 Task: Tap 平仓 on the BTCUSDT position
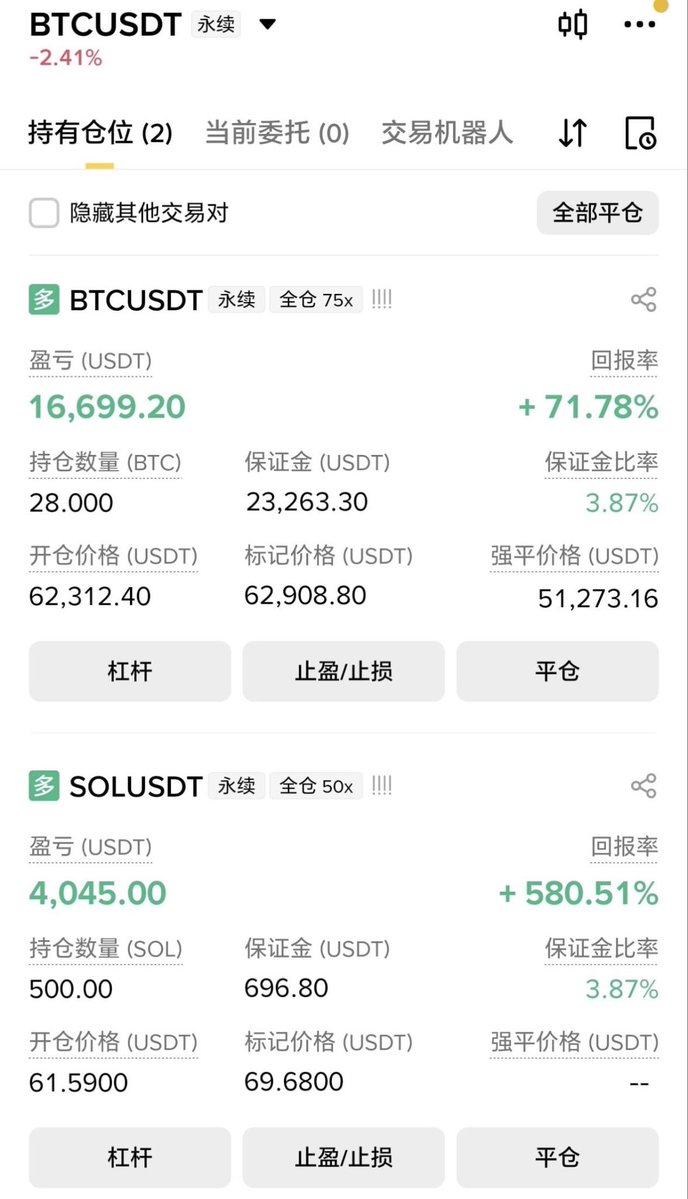557,671
